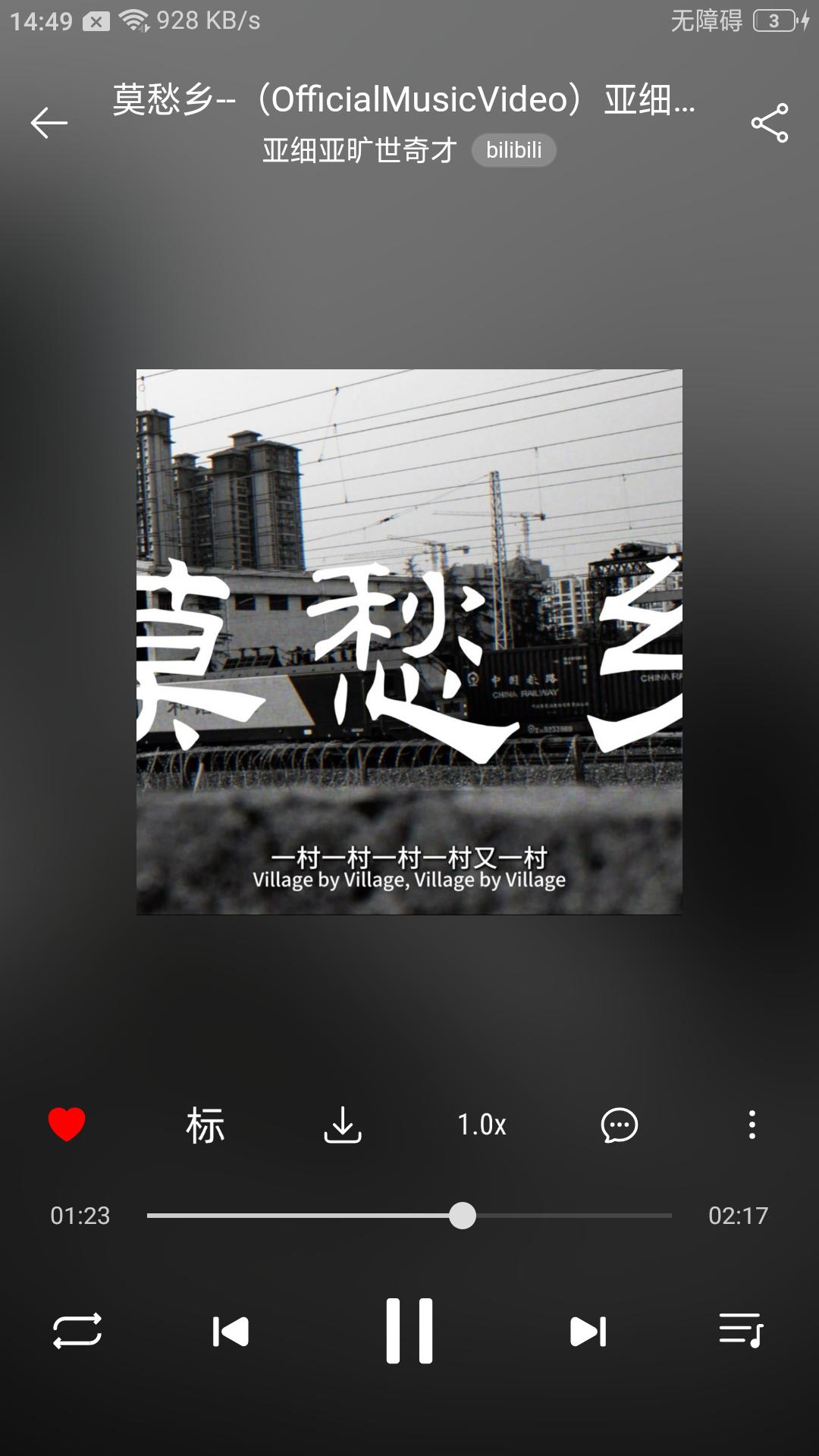Skip to the previous track
Image resolution: width=819 pixels, height=1456 pixels.
231,1331
